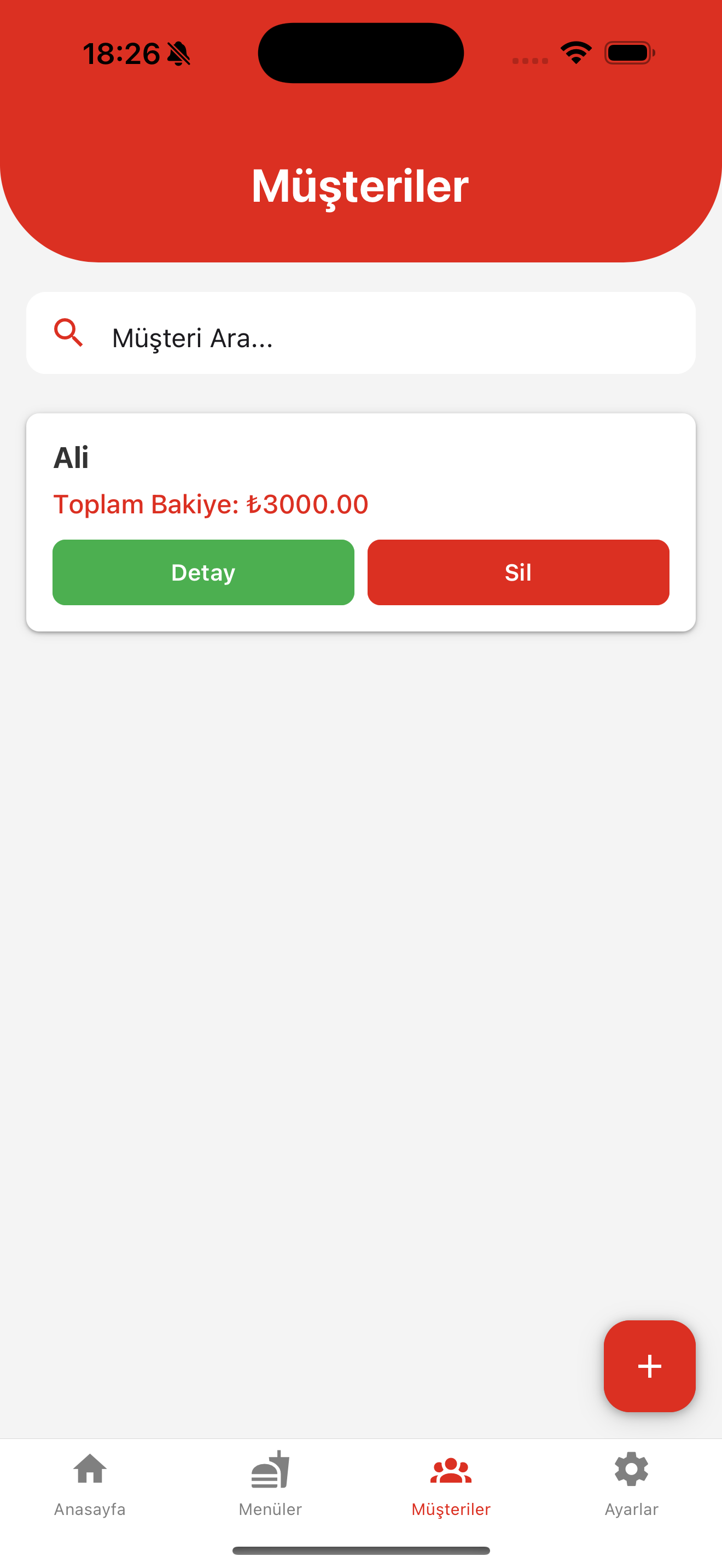Tap the Ali name heading
The width and height of the screenshot is (722, 1568).
coord(71,458)
